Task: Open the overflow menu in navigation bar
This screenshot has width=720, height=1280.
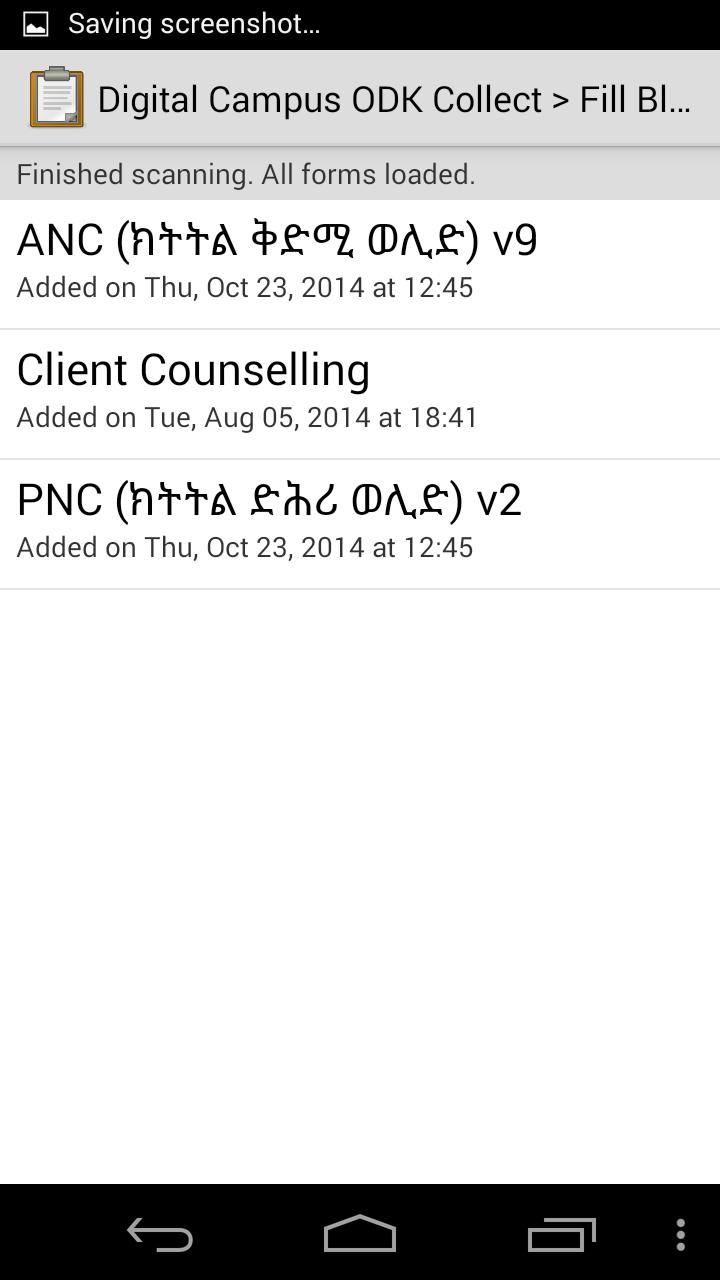Action: (680, 1234)
